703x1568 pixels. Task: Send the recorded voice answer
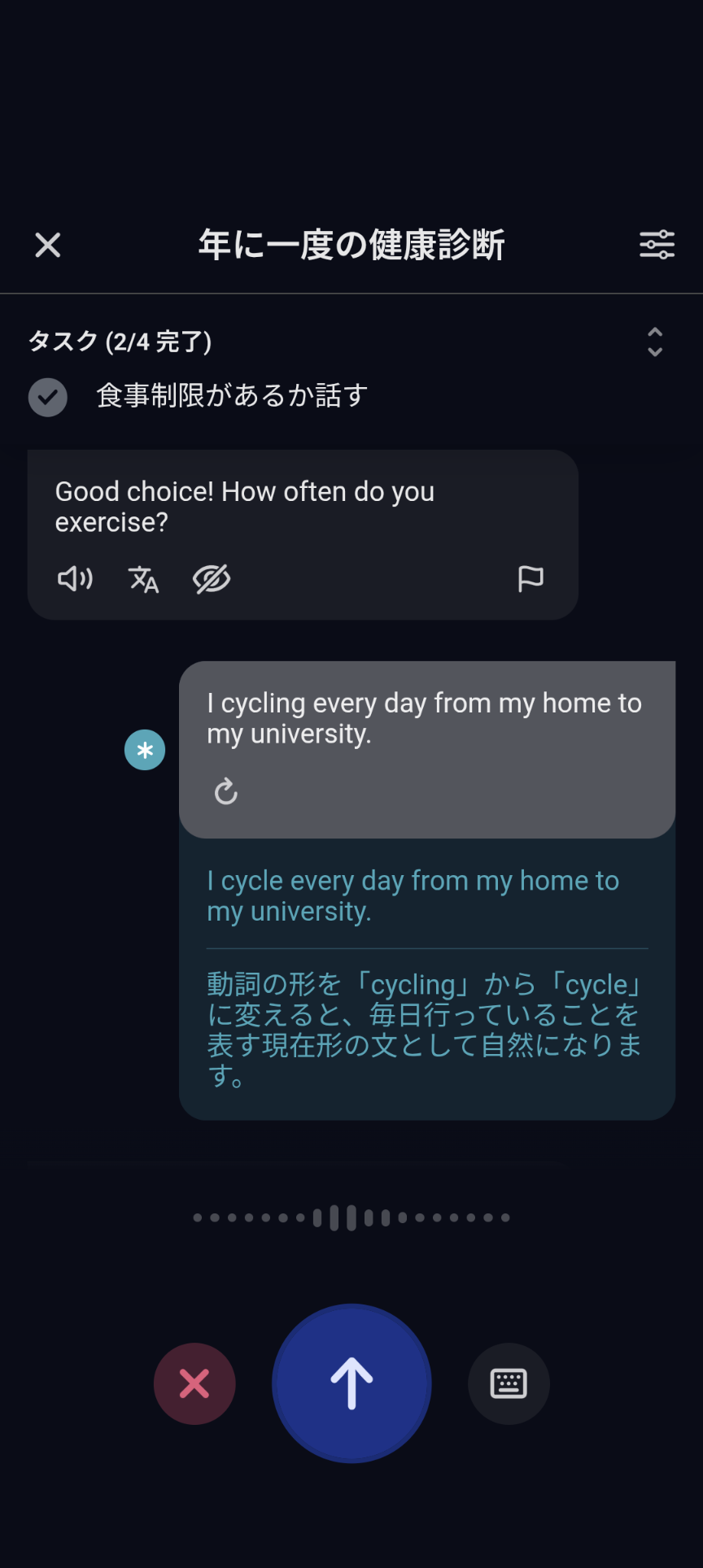coord(351,1383)
